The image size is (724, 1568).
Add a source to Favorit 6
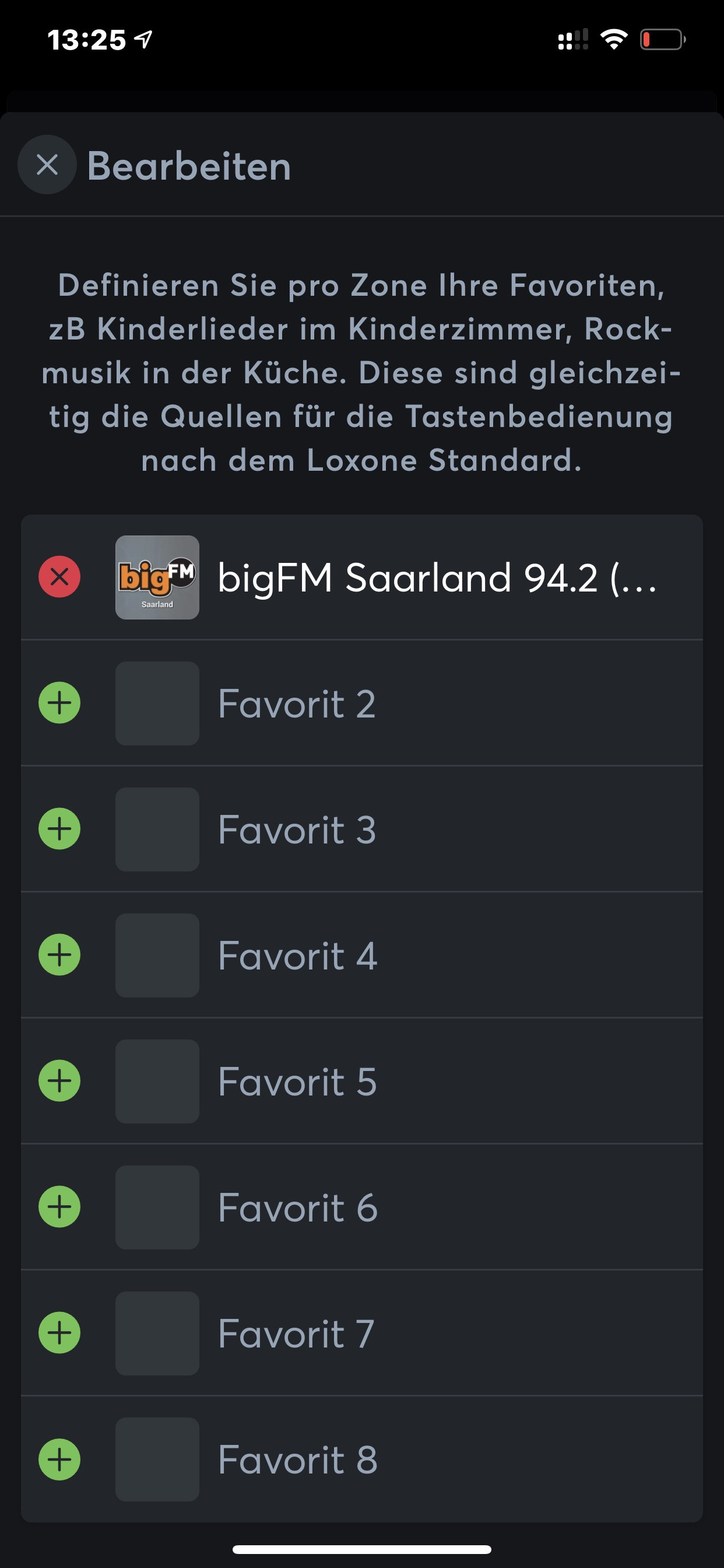pyautogui.click(x=59, y=1207)
